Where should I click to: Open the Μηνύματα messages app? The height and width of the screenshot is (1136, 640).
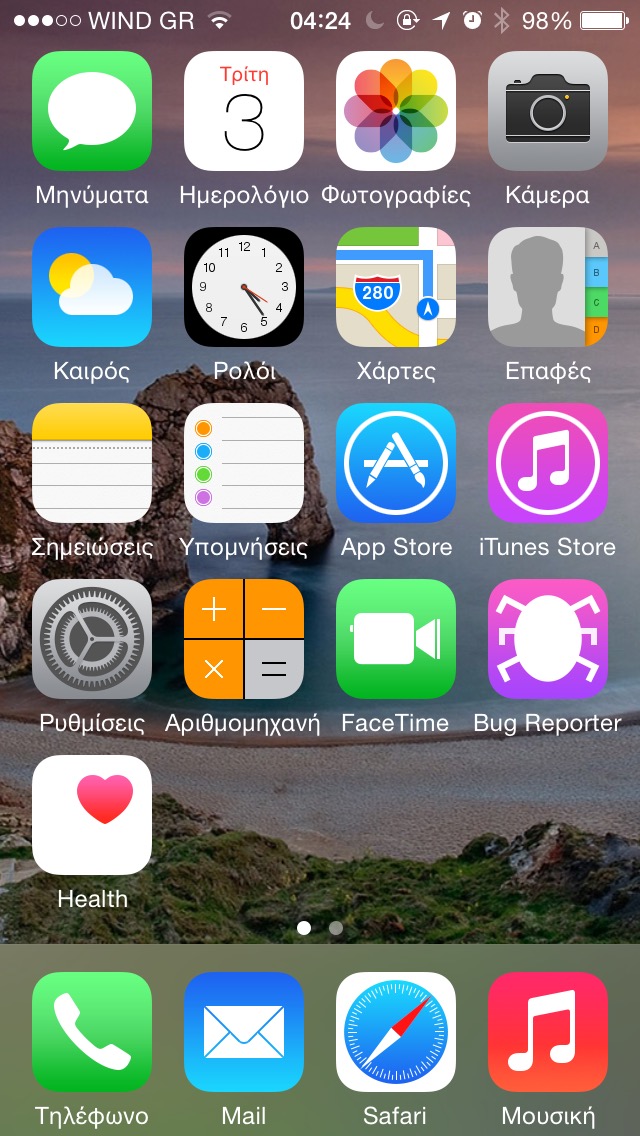coord(92,111)
